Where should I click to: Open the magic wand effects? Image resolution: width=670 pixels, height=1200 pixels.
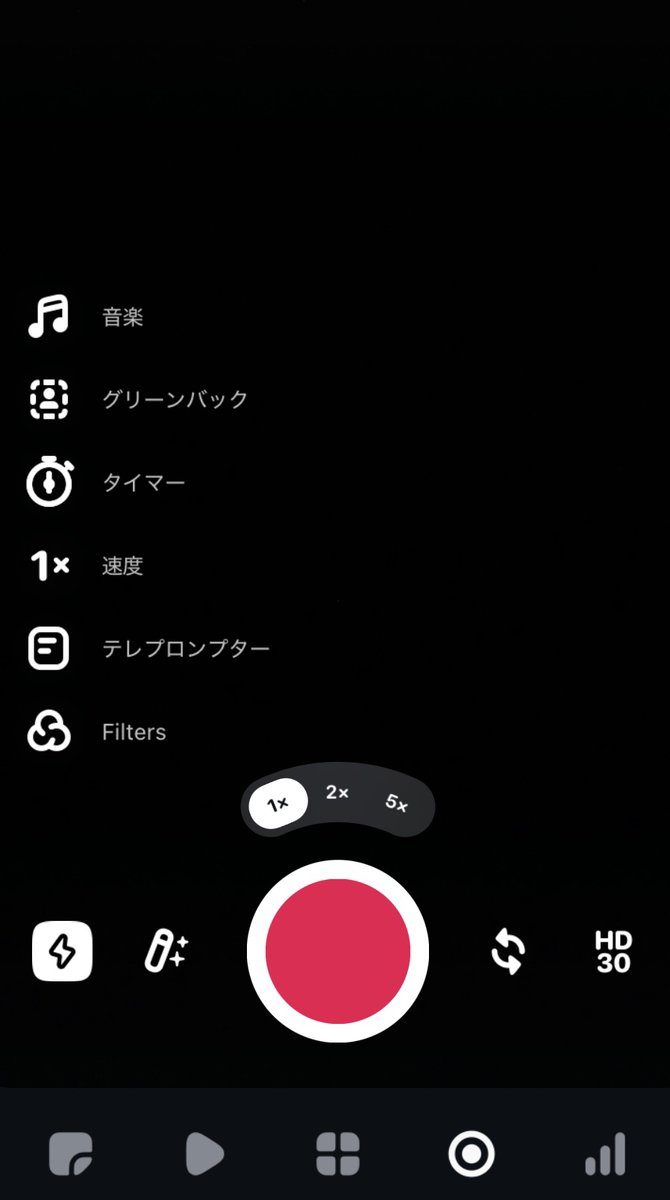[166, 951]
